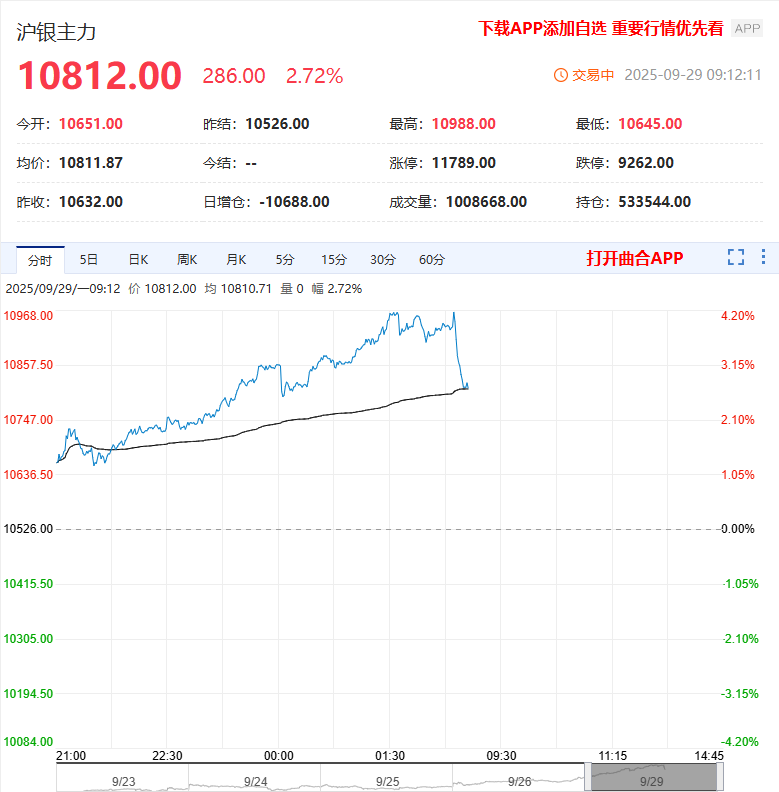Choose 9/26 on the date navigator
The width and height of the screenshot is (779, 792).
tap(519, 780)
